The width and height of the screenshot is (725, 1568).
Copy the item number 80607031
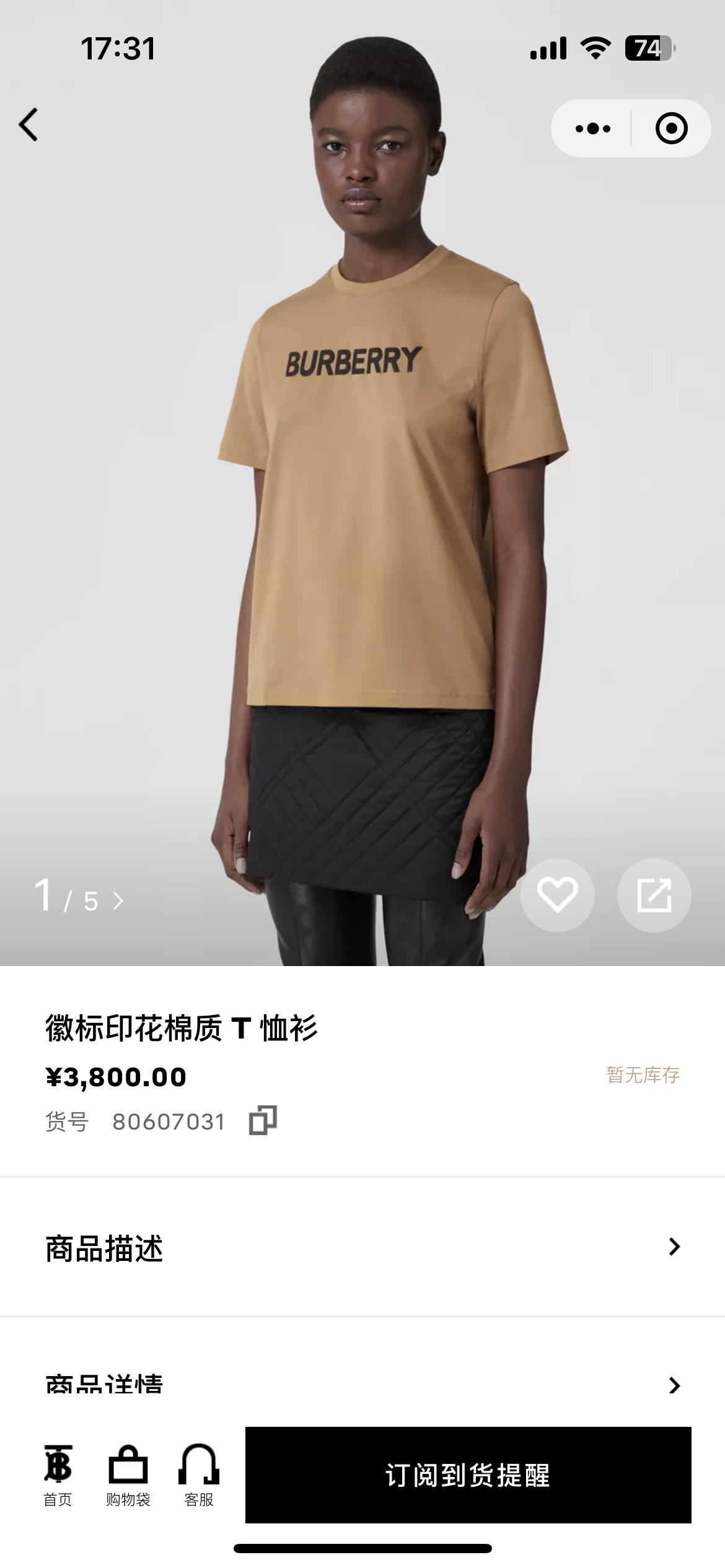point(263,1121)
